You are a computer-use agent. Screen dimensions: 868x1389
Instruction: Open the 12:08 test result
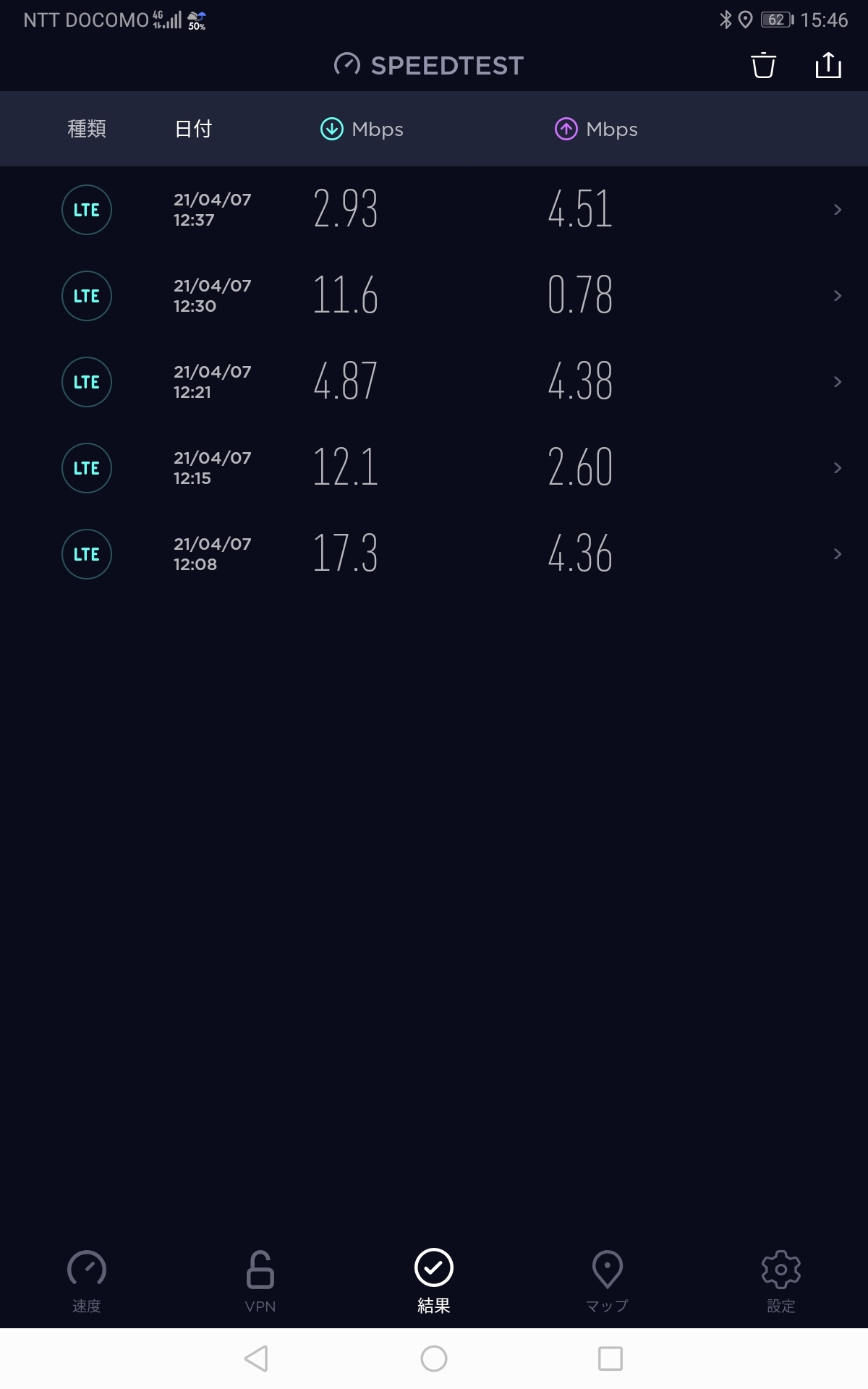[x=434, y=554]
